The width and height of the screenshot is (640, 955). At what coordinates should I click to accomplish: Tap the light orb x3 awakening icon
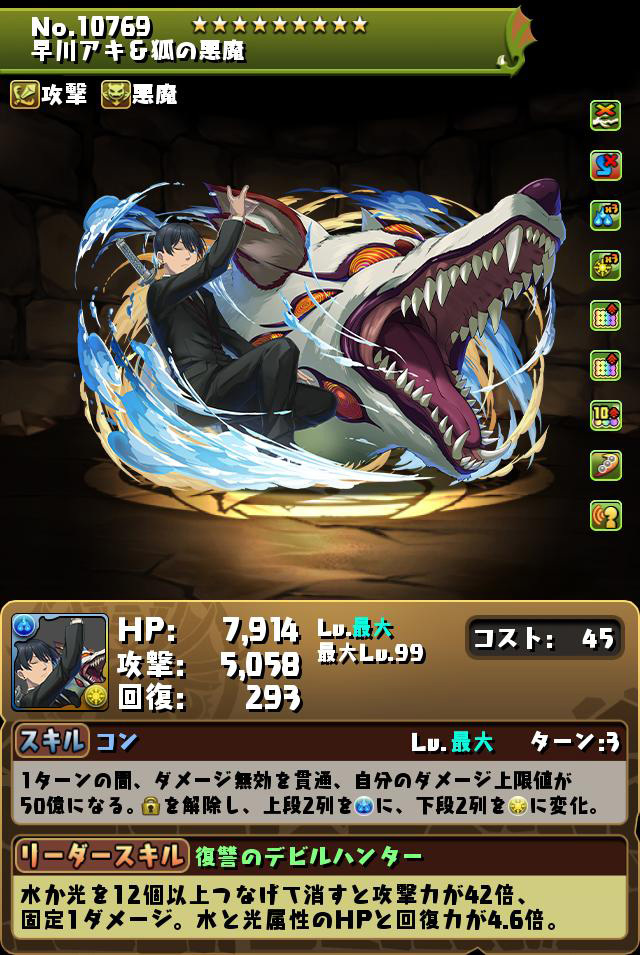[x=605, y=265]
